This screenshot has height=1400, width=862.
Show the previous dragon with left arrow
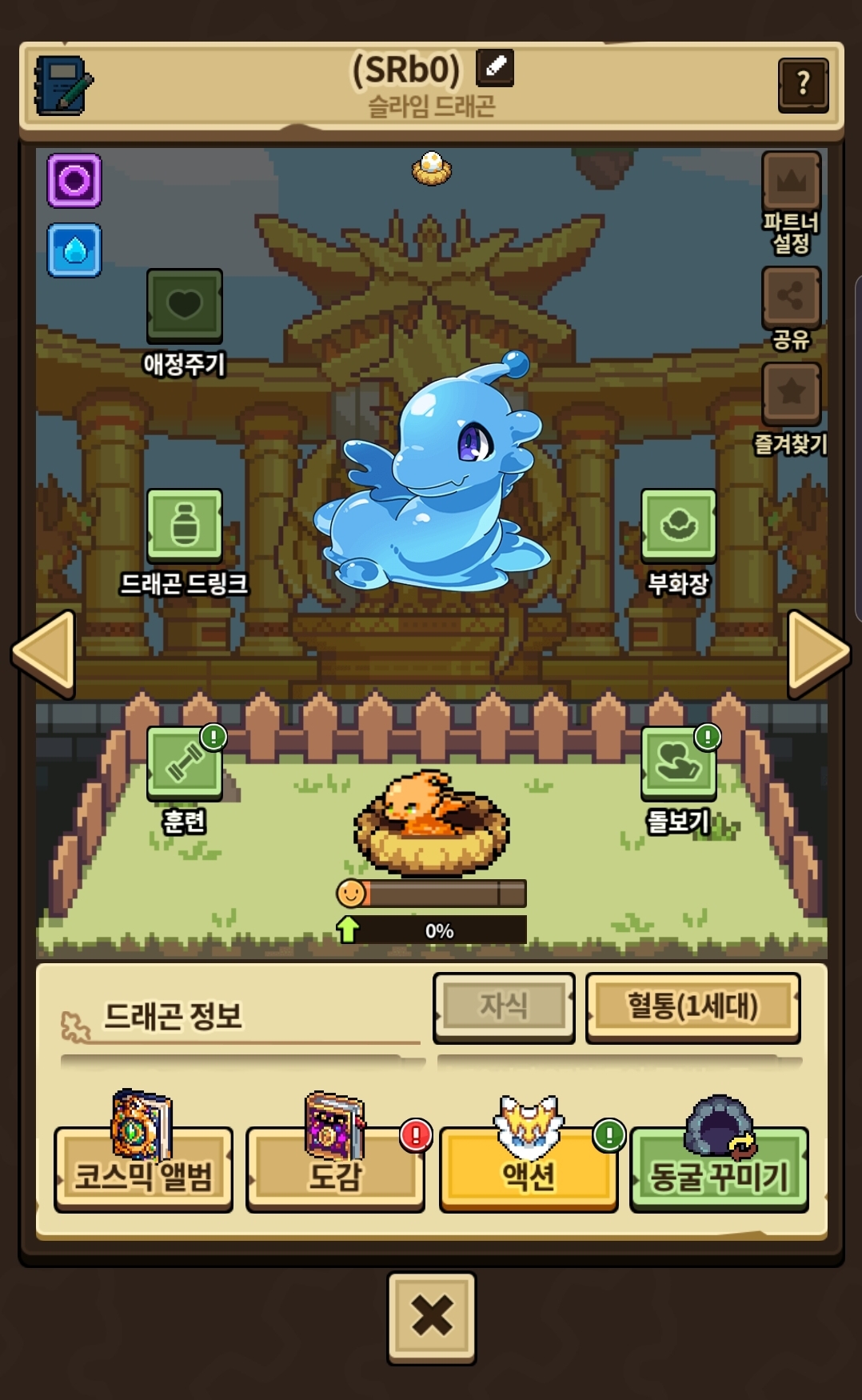[44, 654]
